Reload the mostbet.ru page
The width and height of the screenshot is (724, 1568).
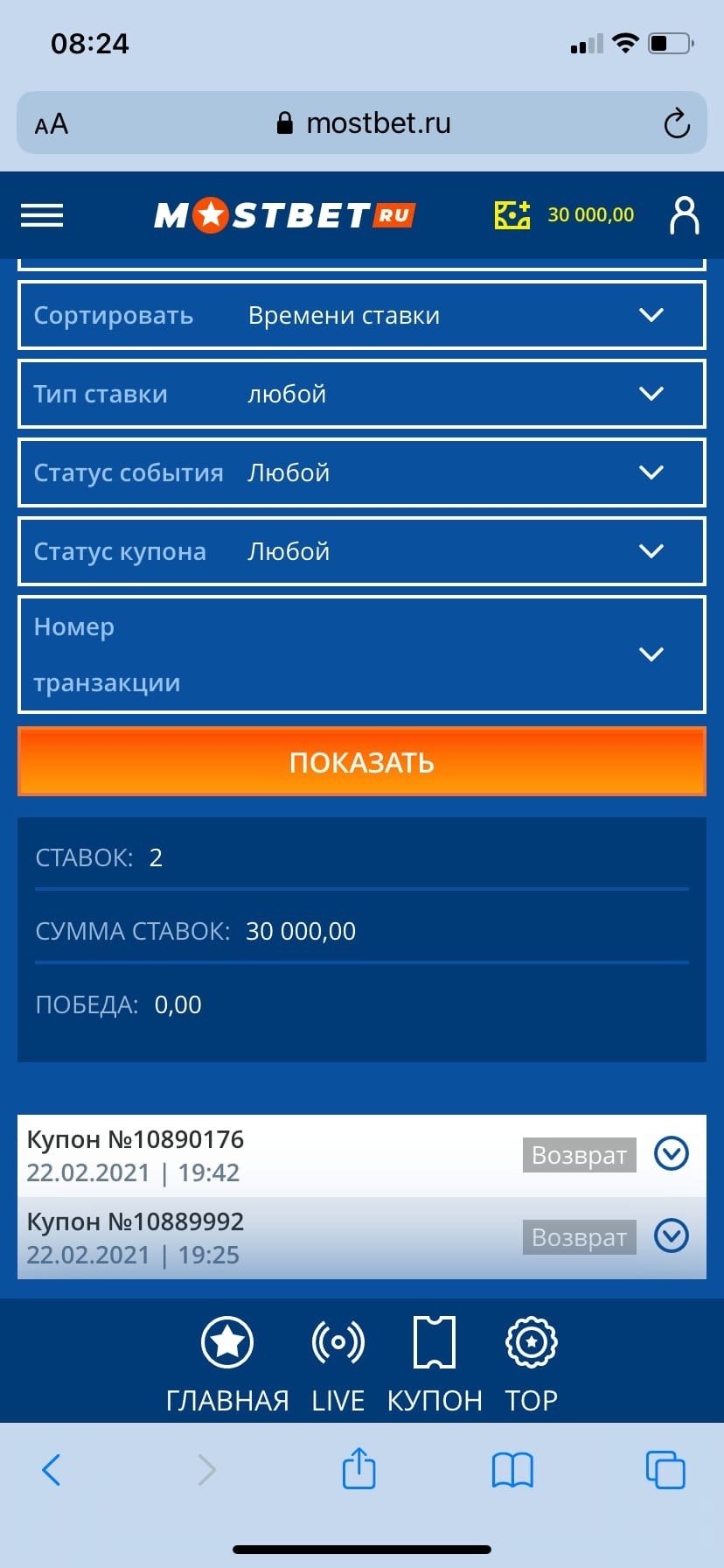coord(677,123)
